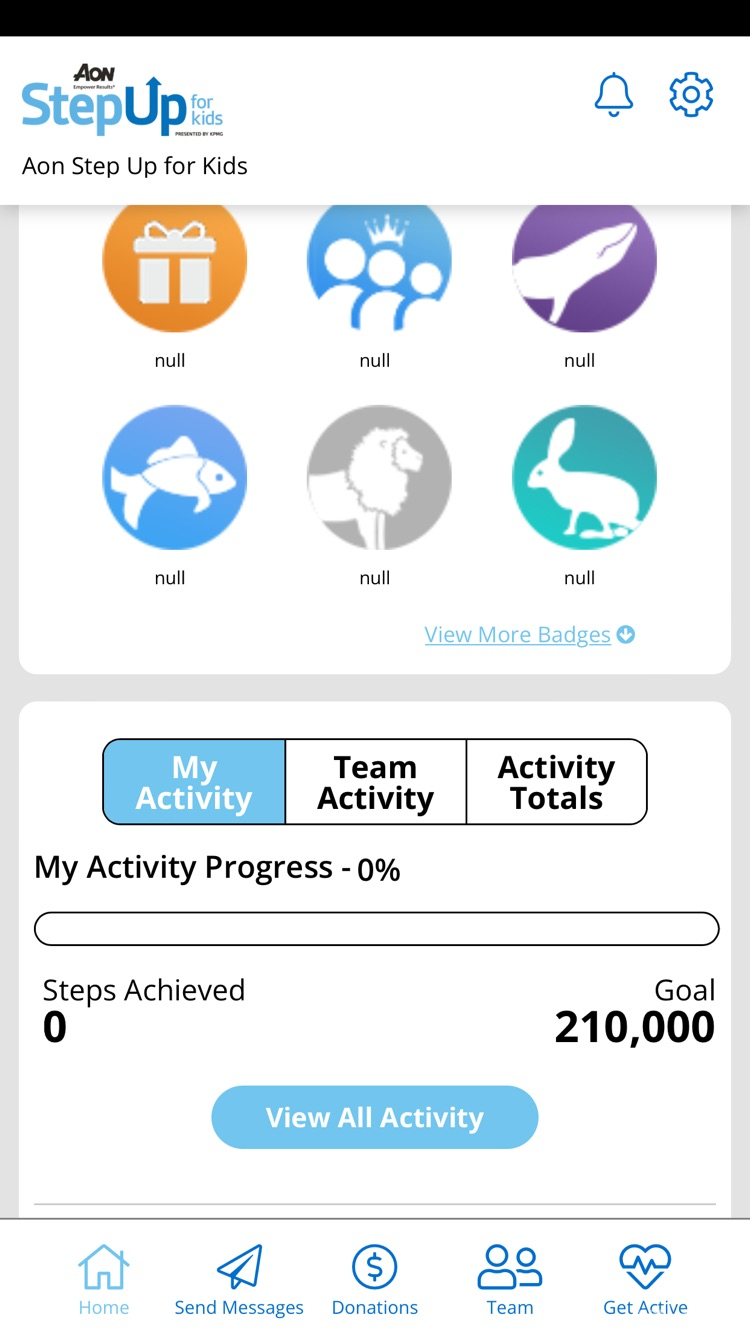The width and height of the screenshot is (750, 1334).
Task: Switch to the Team Activity segment
Action: pos(376,782)
